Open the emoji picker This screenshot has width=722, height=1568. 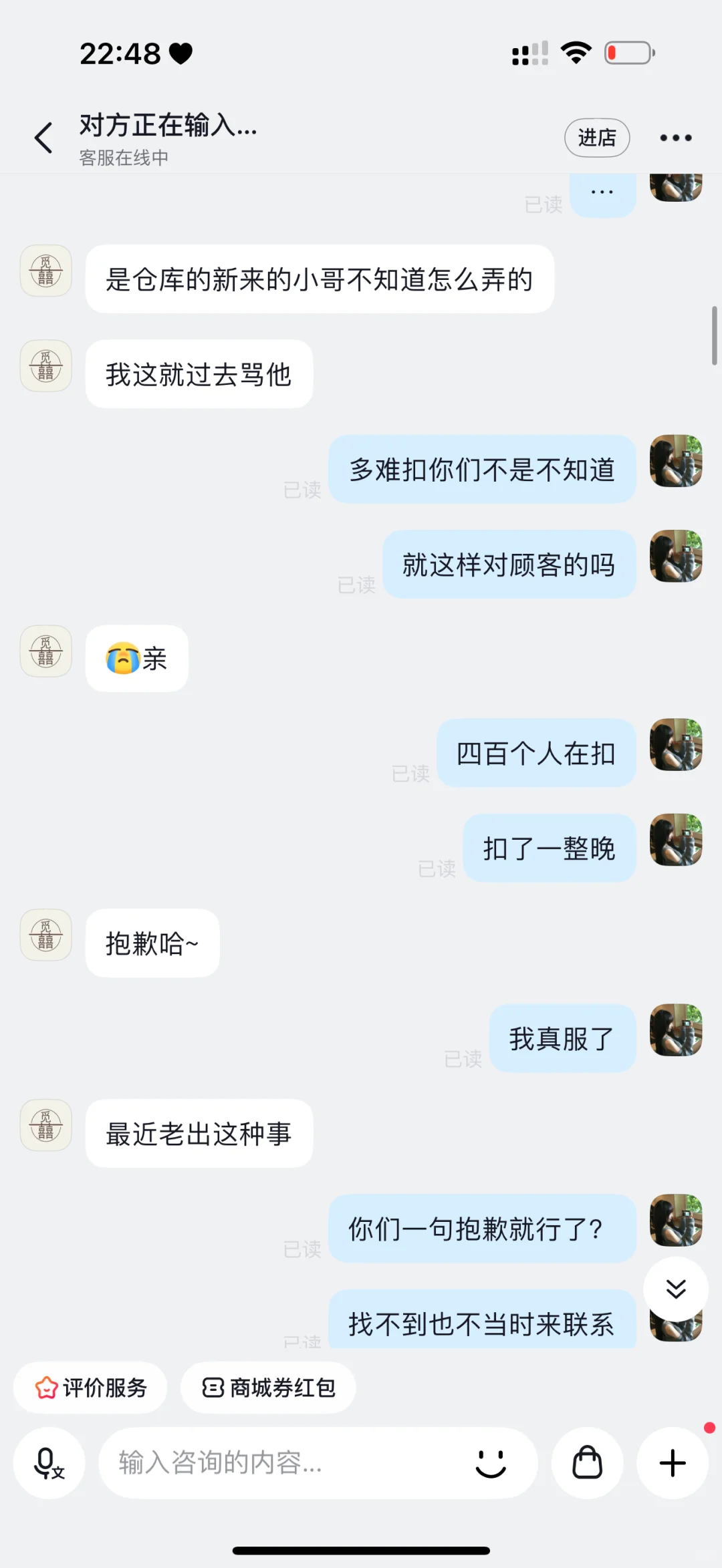click(491, 1463)
